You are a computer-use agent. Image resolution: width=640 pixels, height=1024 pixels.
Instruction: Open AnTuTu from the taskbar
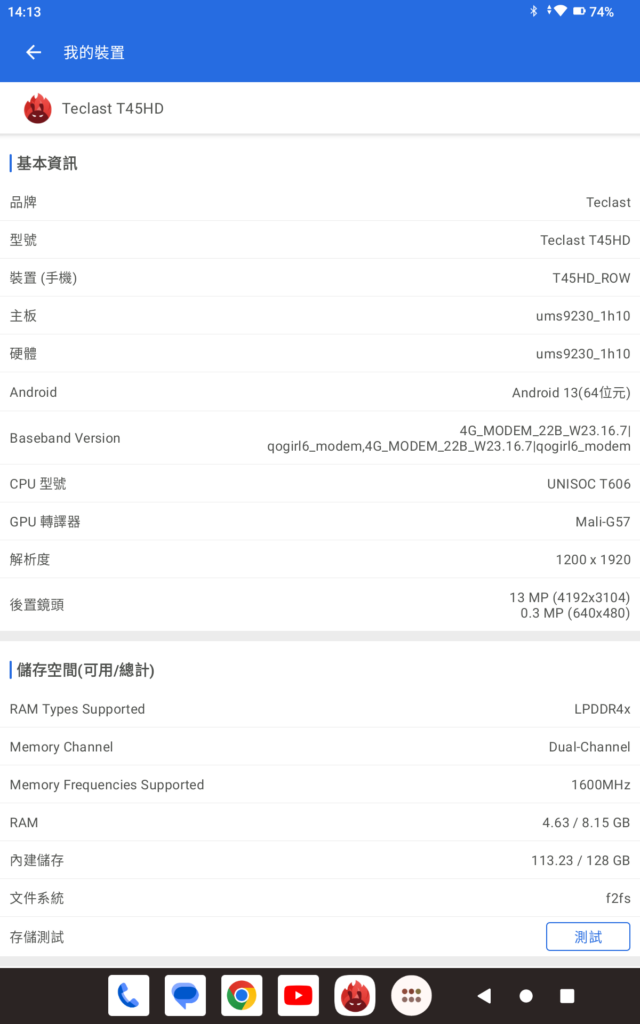coord(355,995)
